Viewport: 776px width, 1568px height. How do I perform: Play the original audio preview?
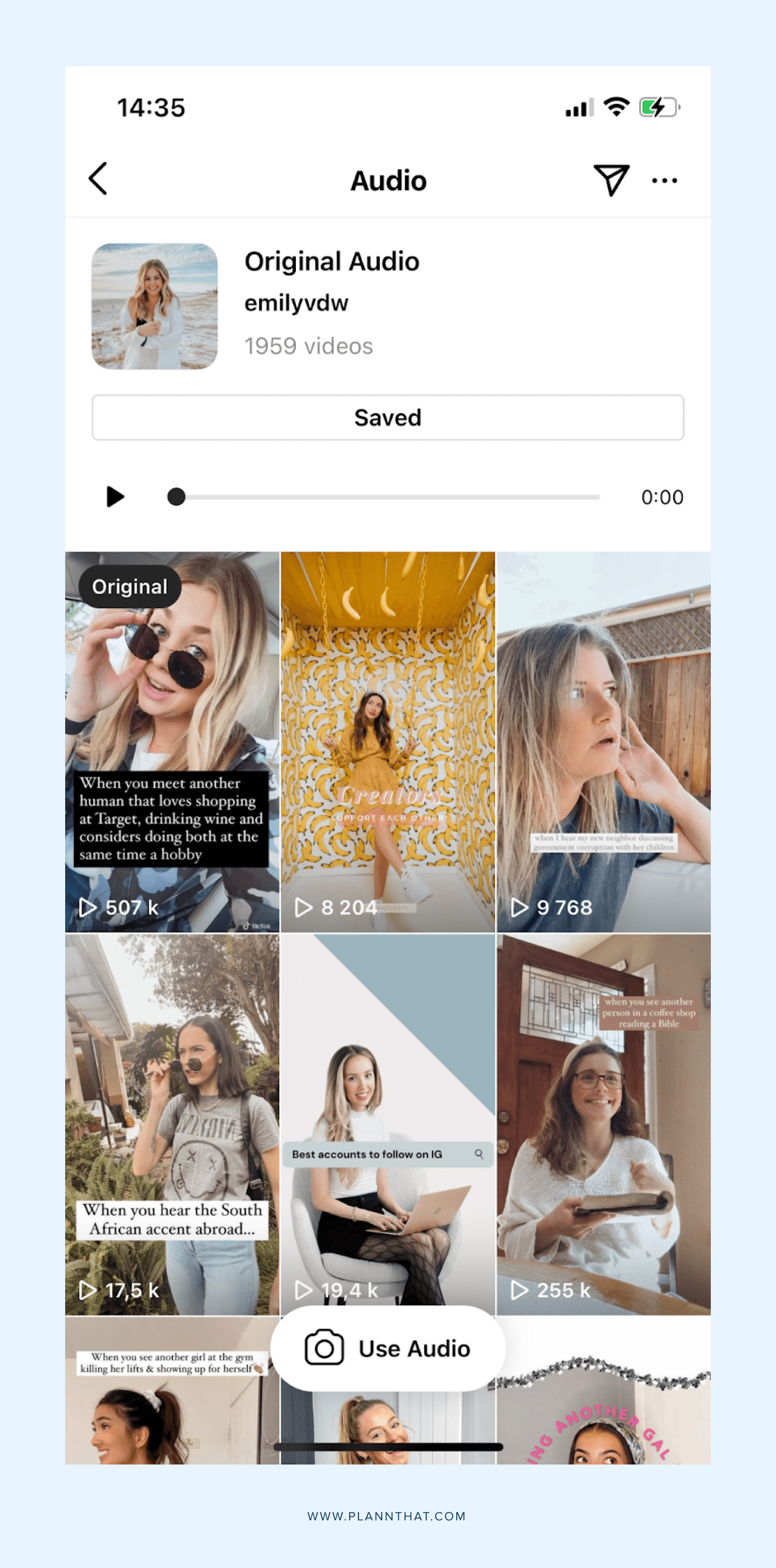115,497
